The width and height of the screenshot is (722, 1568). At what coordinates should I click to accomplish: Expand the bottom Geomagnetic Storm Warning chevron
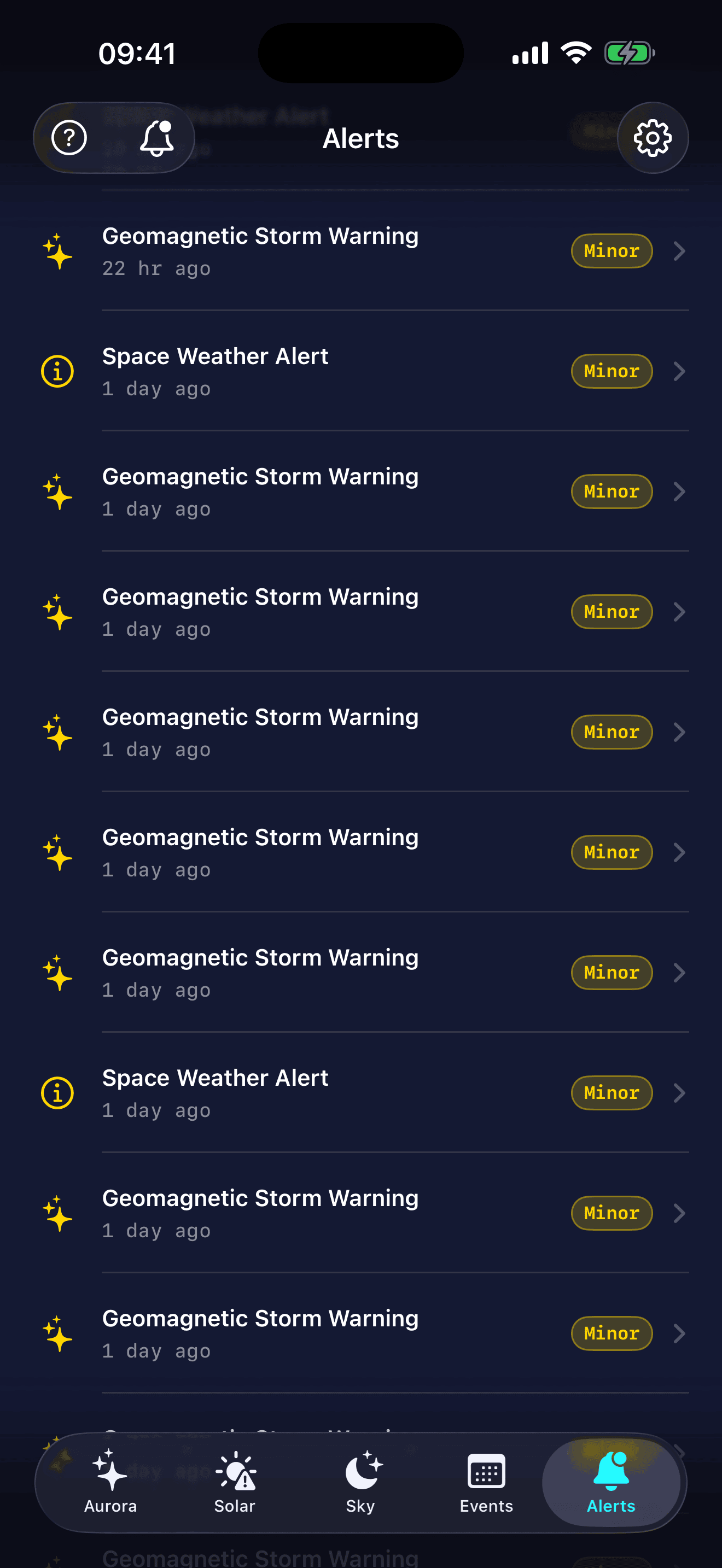click(x=679, y=1333)
